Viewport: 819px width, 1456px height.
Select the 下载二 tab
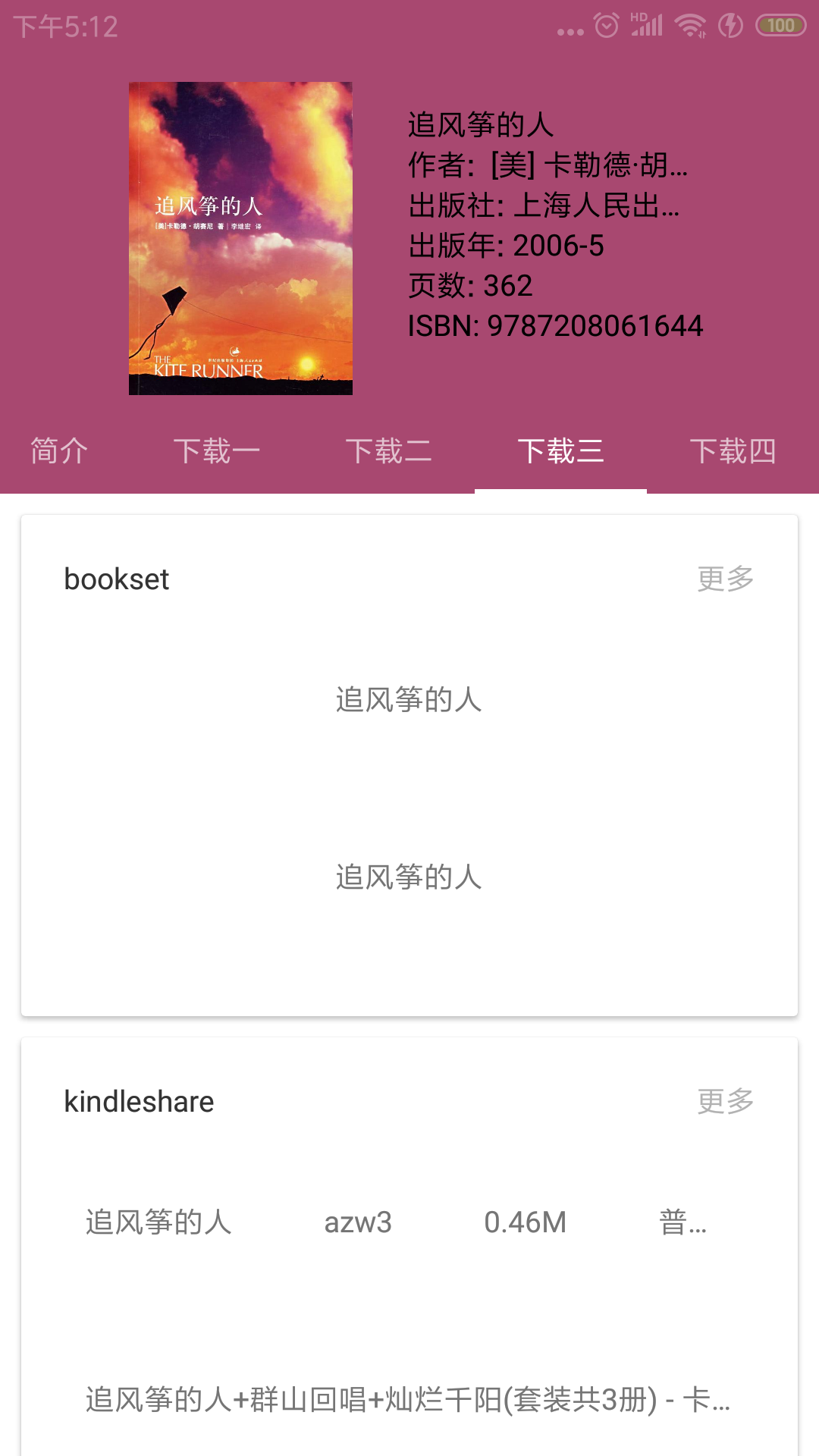(x=388, y=451)
